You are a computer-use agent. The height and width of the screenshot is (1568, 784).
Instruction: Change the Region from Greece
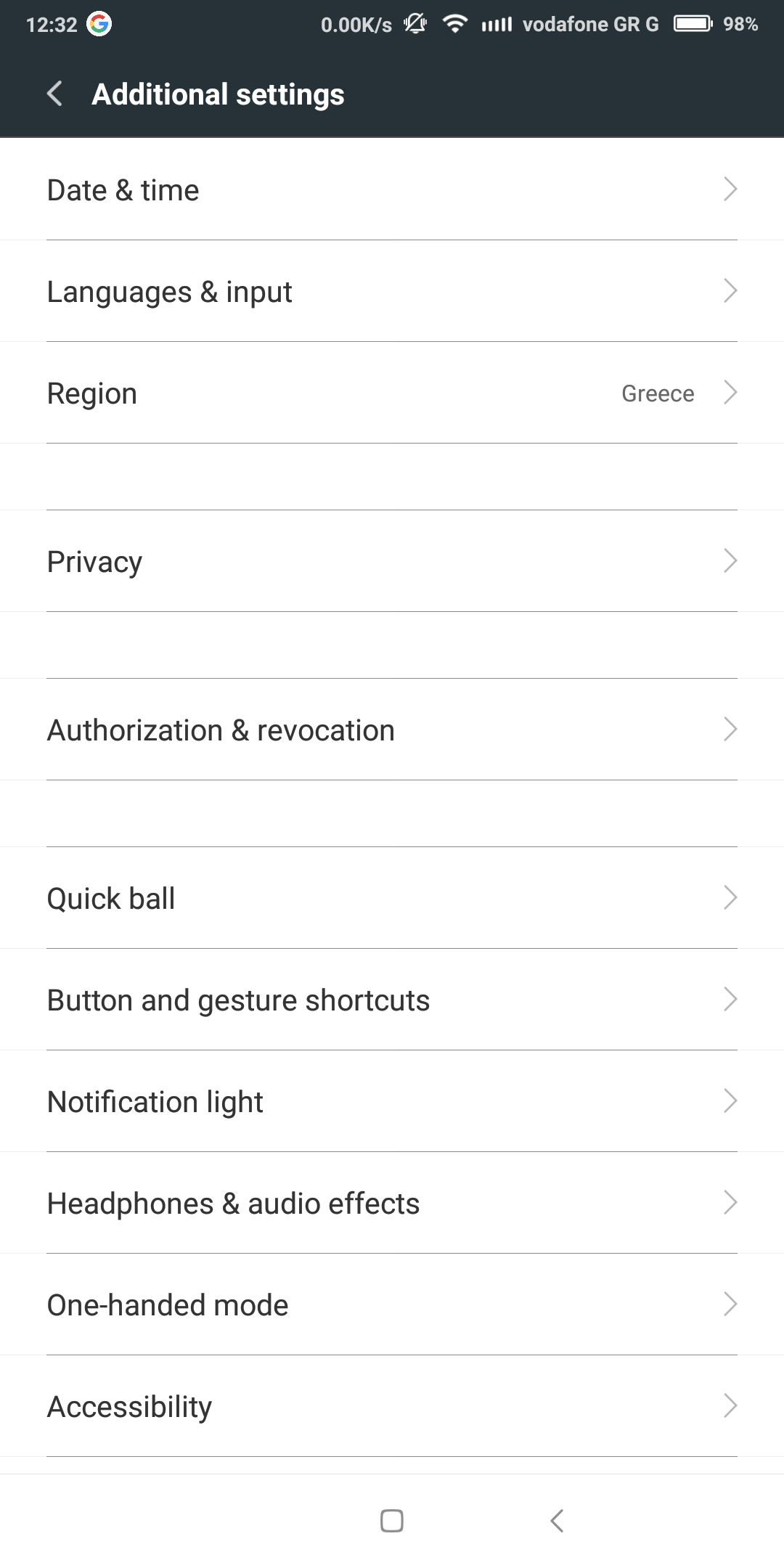click(x=392, y=393)
